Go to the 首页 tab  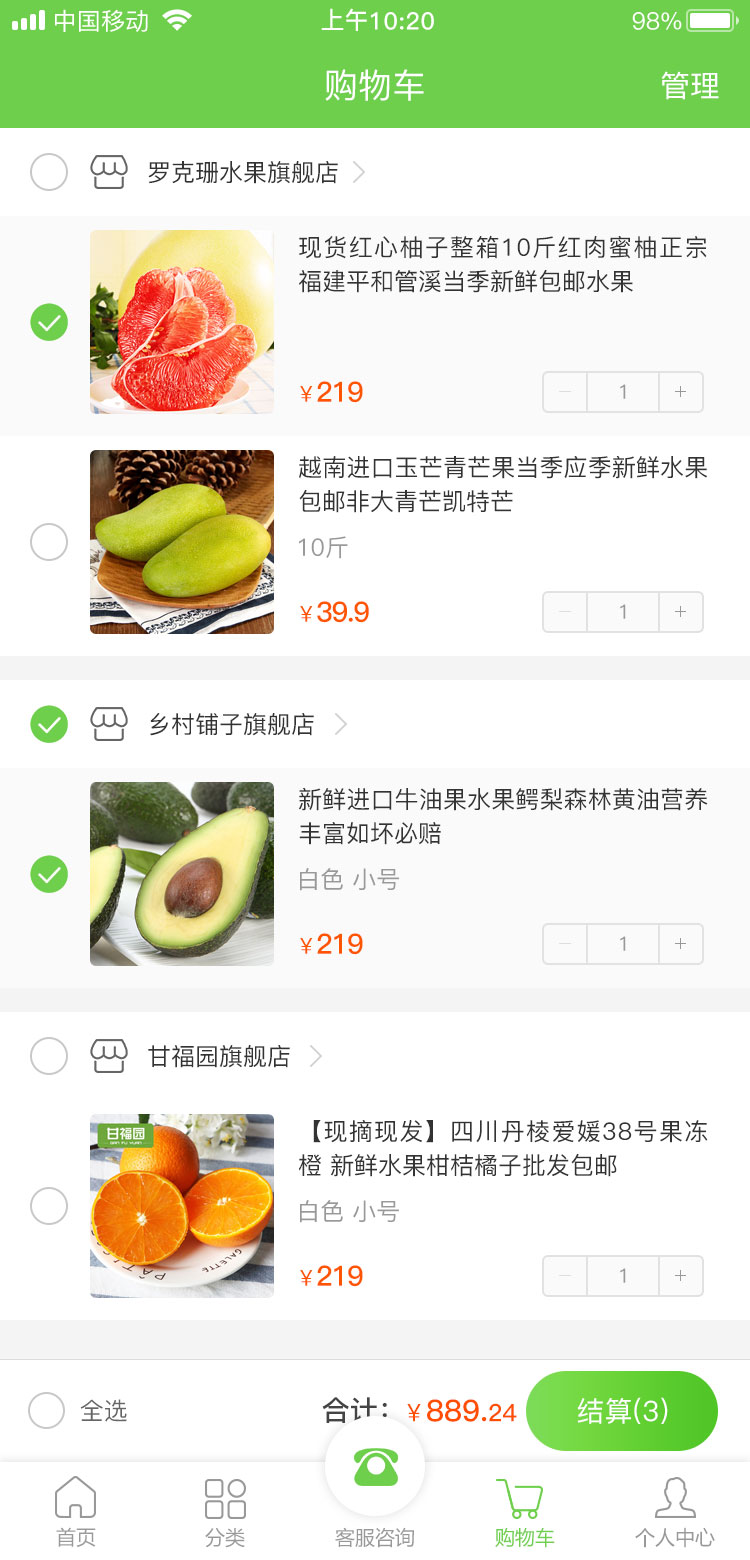(75, 1512)
